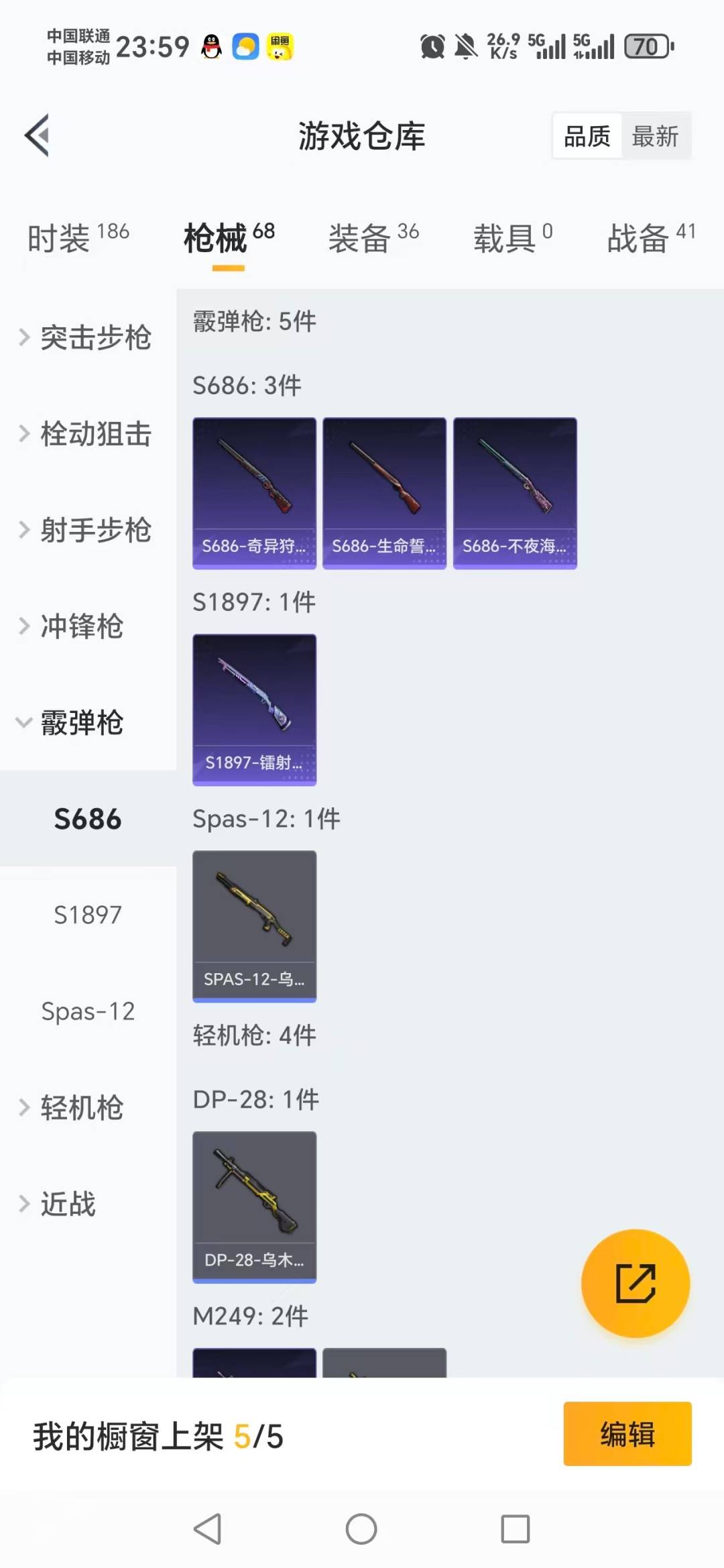Viewport: 724px width, 1568px height.
Task: Tap the QQ penguin icon in status bar
Action: click(211, 46)
